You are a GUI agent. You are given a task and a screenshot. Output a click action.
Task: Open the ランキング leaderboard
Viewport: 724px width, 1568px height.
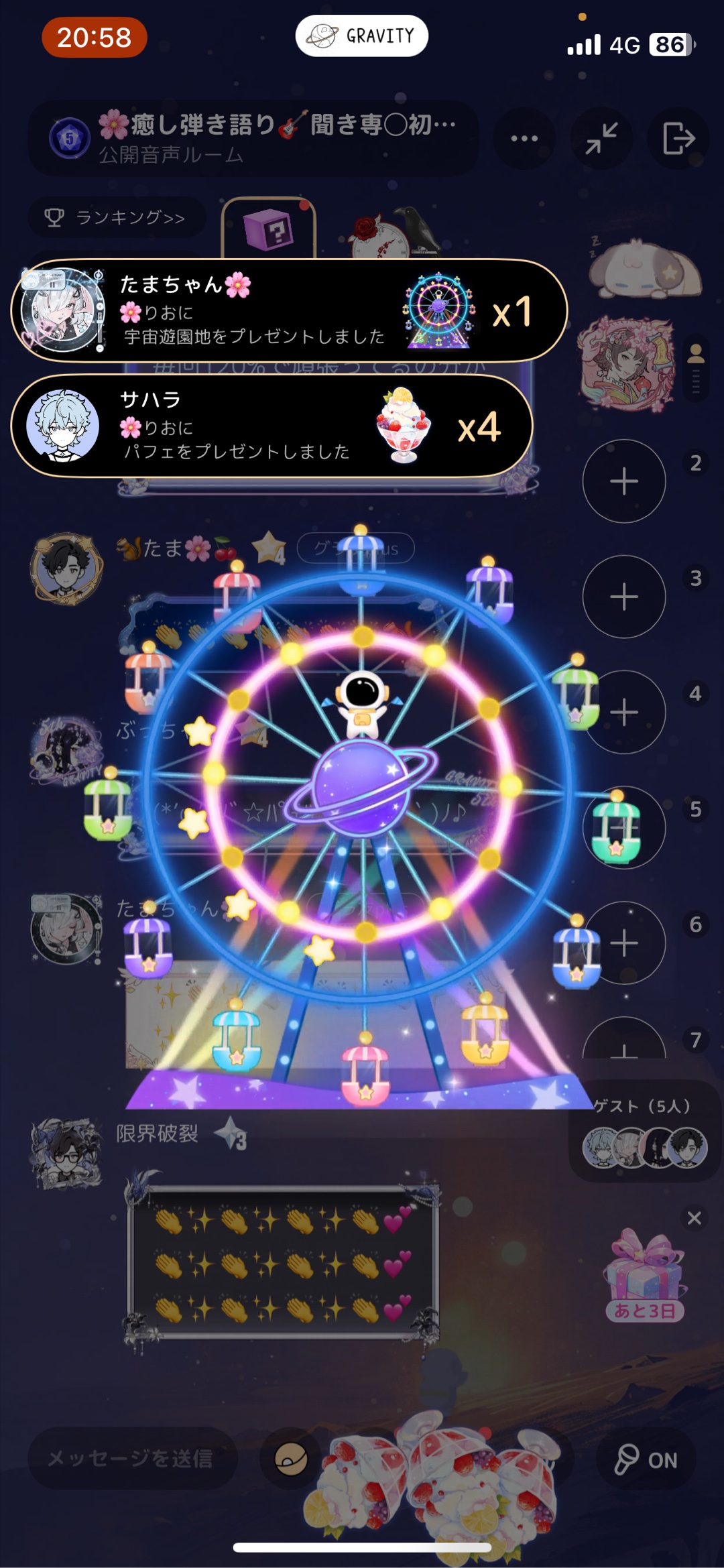(x=116, y=217)
